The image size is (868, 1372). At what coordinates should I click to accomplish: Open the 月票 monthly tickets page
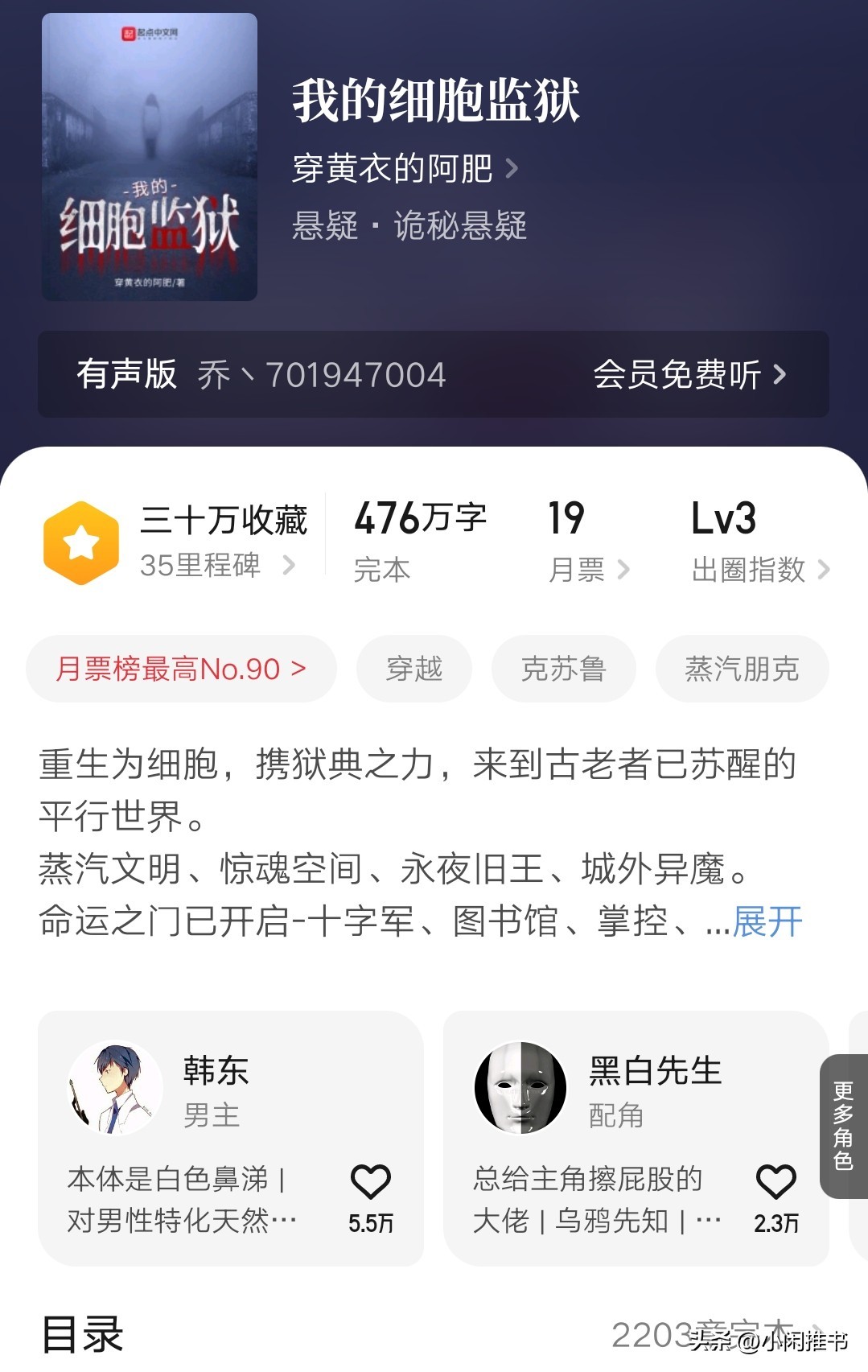pyautogui.click(x=587, y=570)
